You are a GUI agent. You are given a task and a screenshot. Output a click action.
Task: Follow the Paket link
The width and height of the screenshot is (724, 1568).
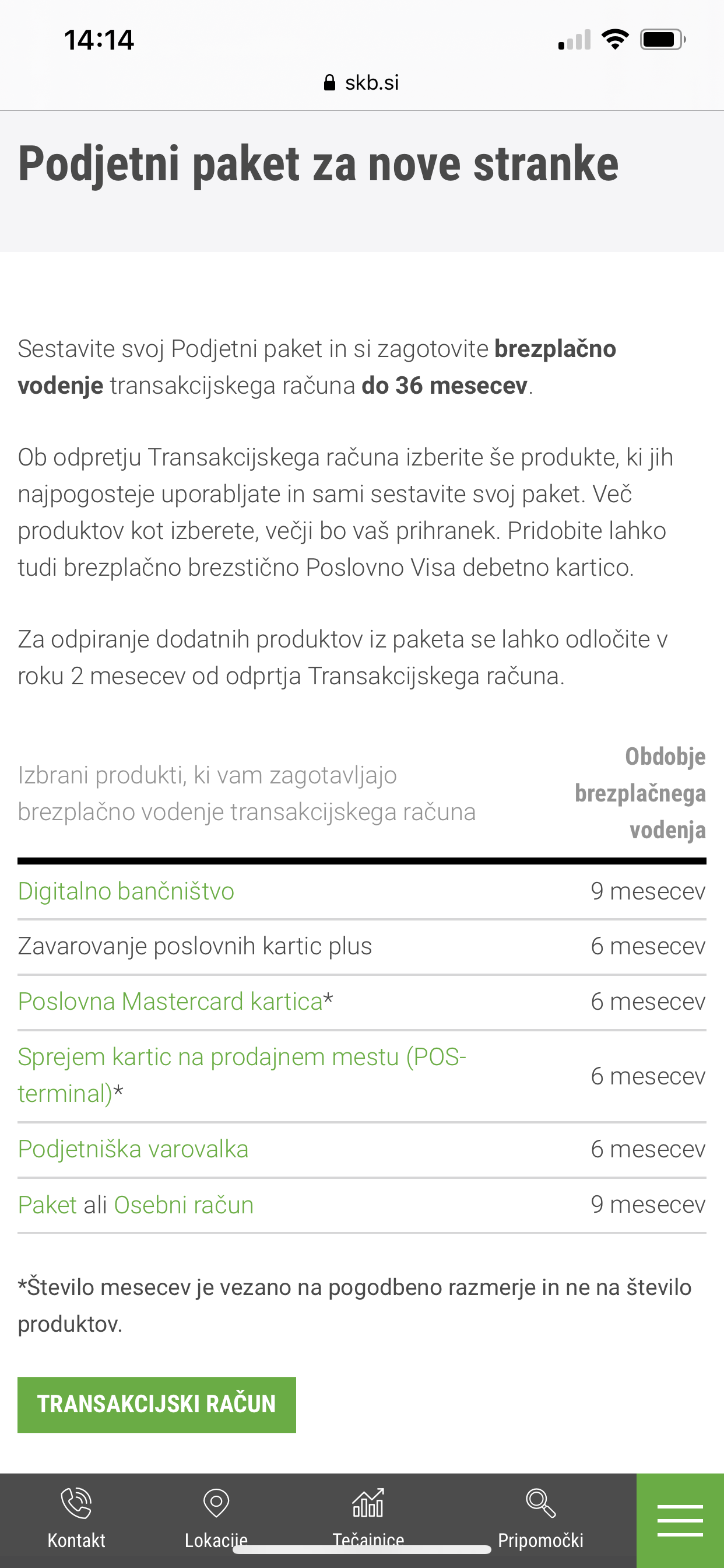click(47, 1205)
